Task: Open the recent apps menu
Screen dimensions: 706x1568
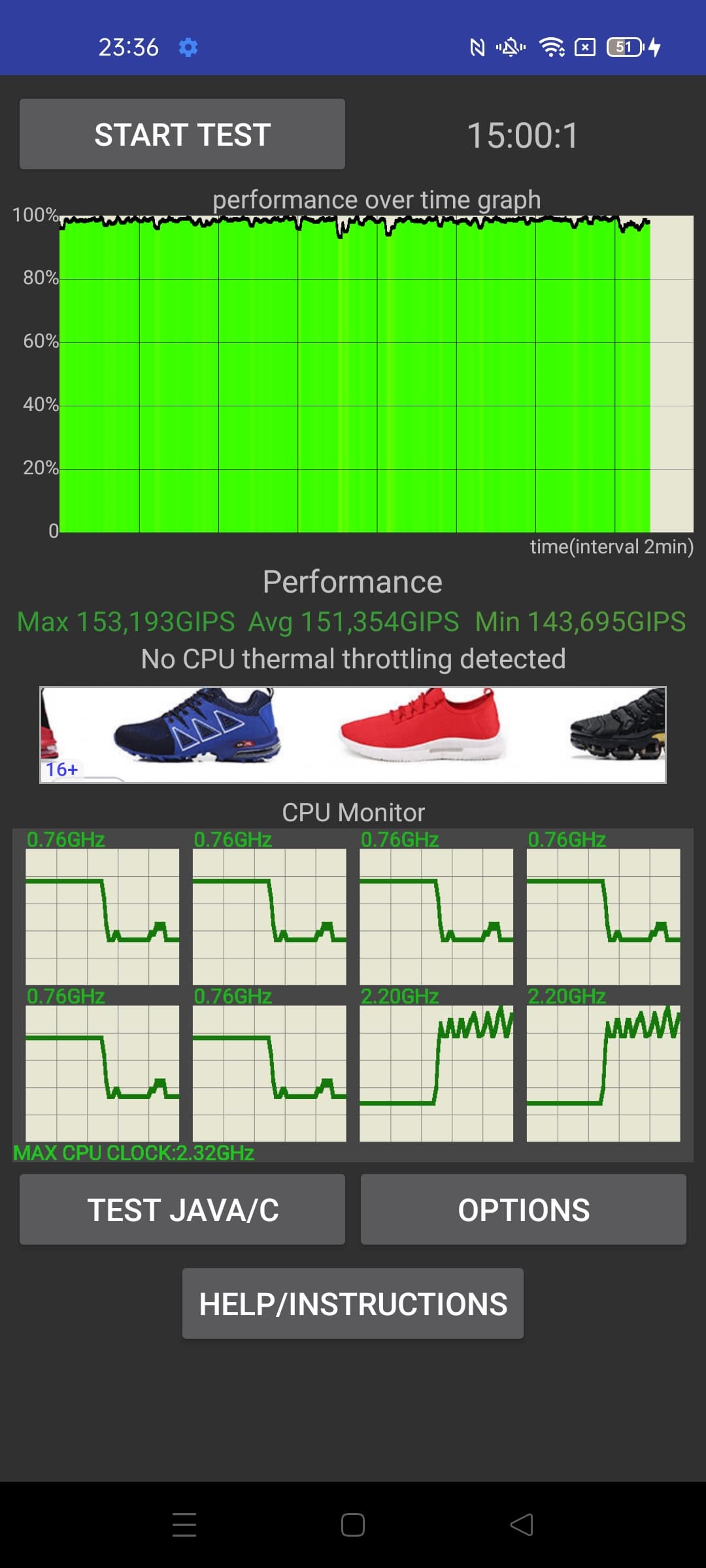Action: point(184,1525)
